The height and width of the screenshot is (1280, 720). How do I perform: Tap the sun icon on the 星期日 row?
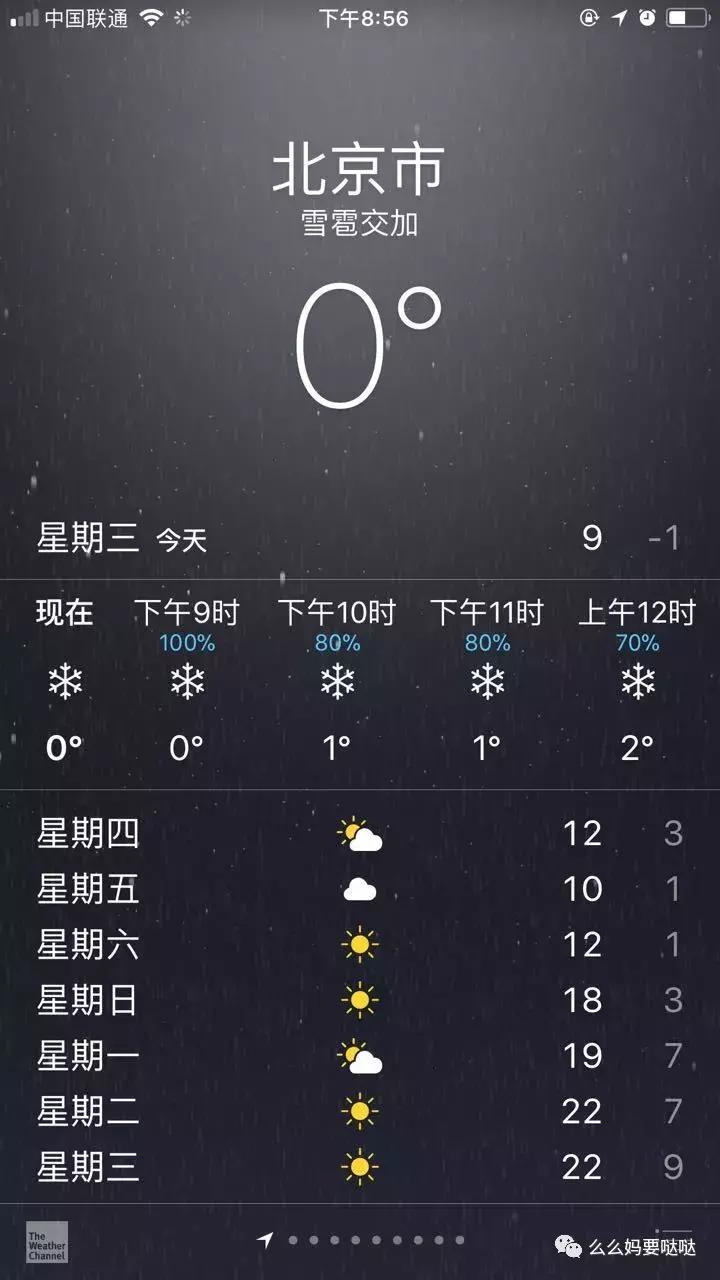pos(360,998)
